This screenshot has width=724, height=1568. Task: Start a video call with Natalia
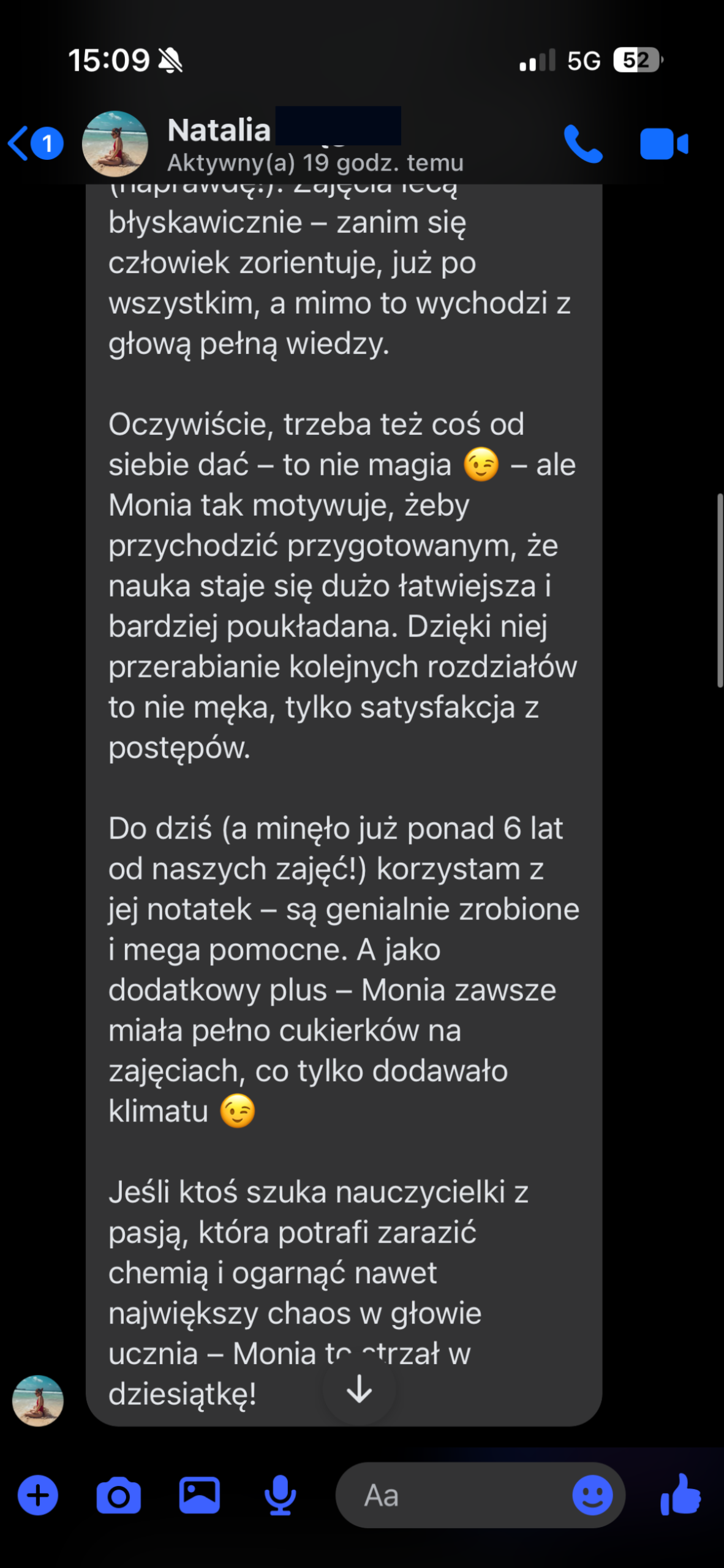[x=663, y=144]
